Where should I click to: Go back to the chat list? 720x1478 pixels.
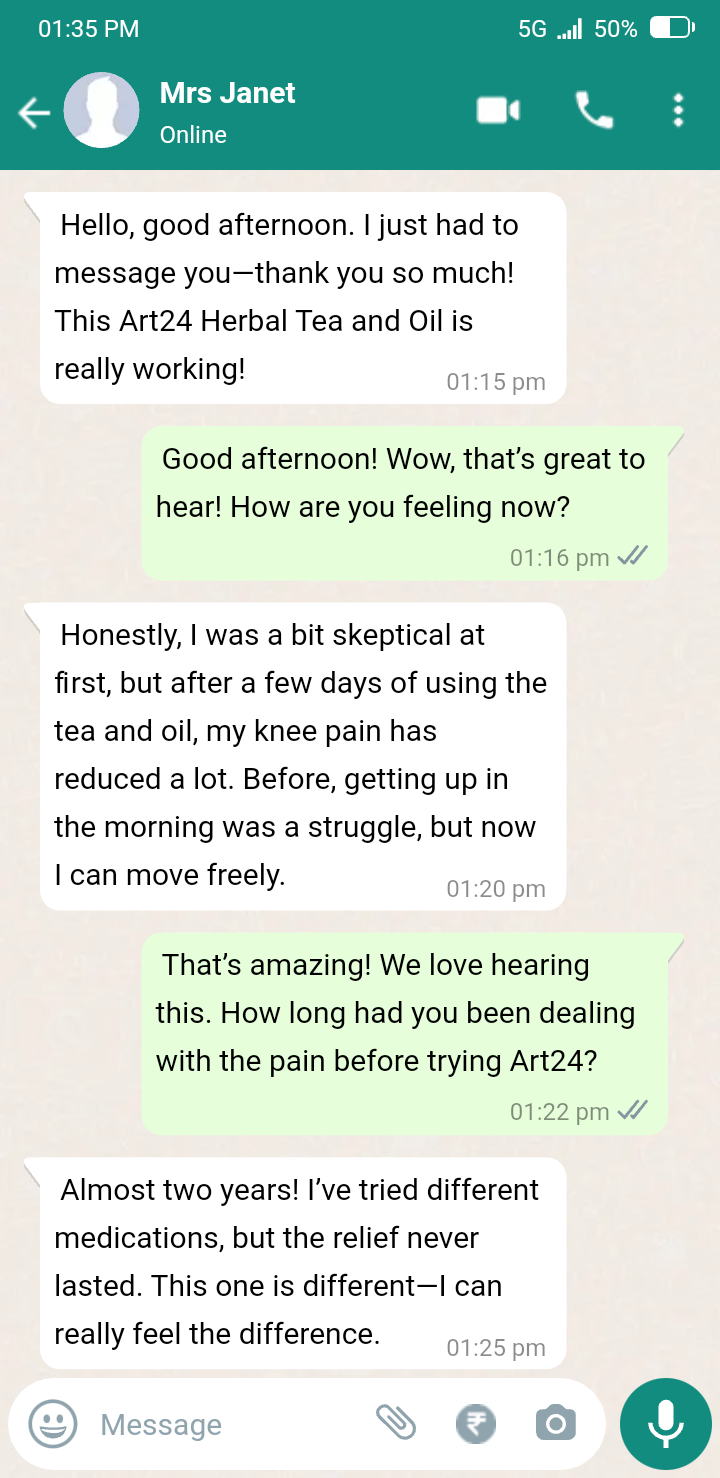point(34,113)
